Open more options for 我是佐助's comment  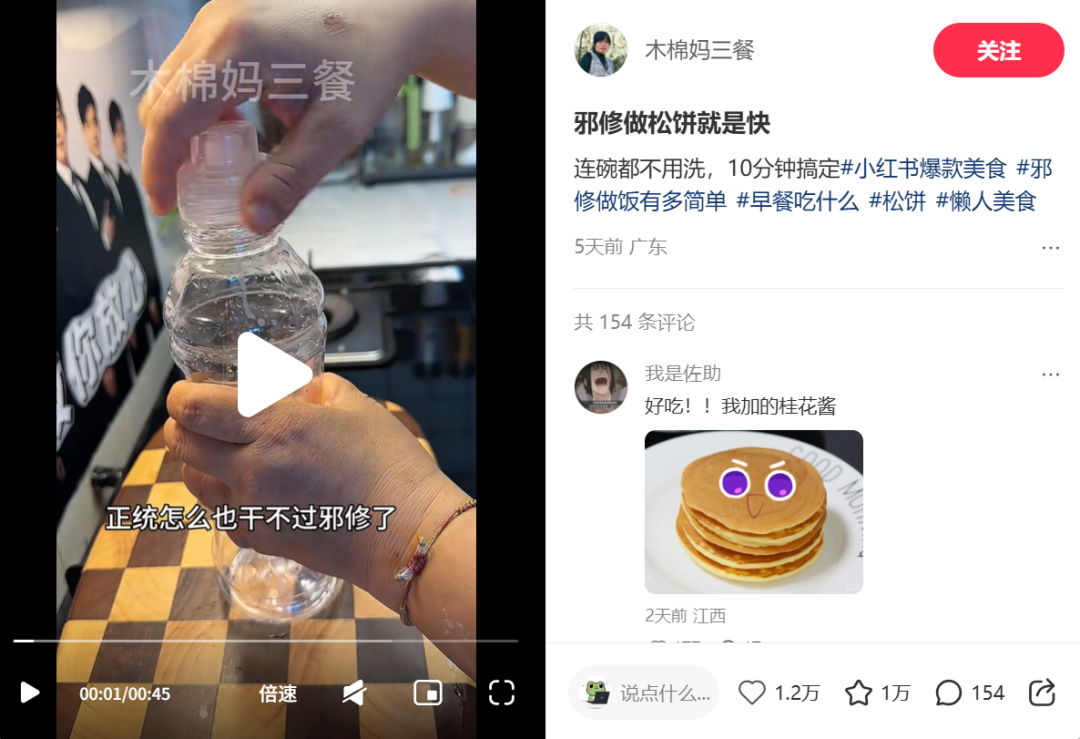[x=1050, y=374]
